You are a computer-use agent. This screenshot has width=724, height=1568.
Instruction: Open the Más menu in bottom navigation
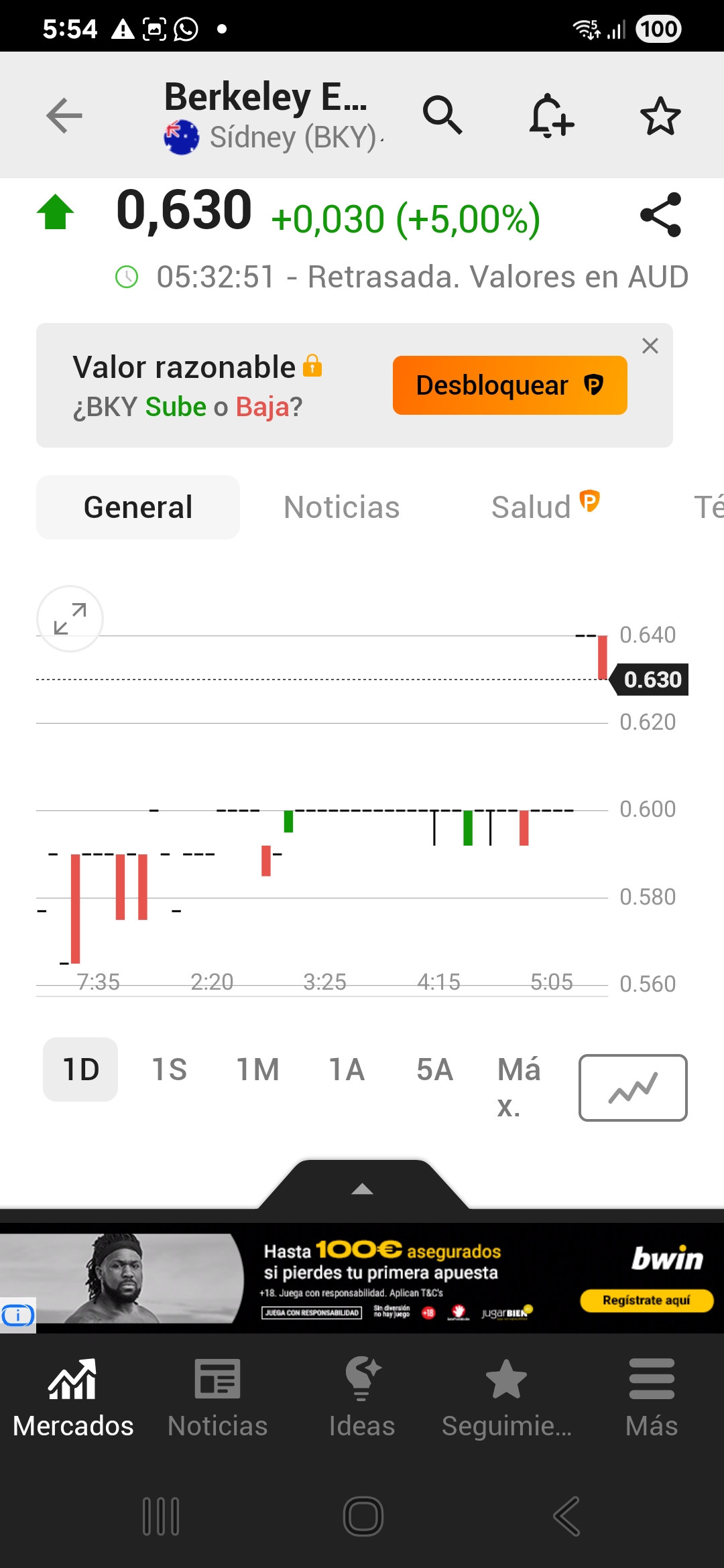tap(652, 1398)
